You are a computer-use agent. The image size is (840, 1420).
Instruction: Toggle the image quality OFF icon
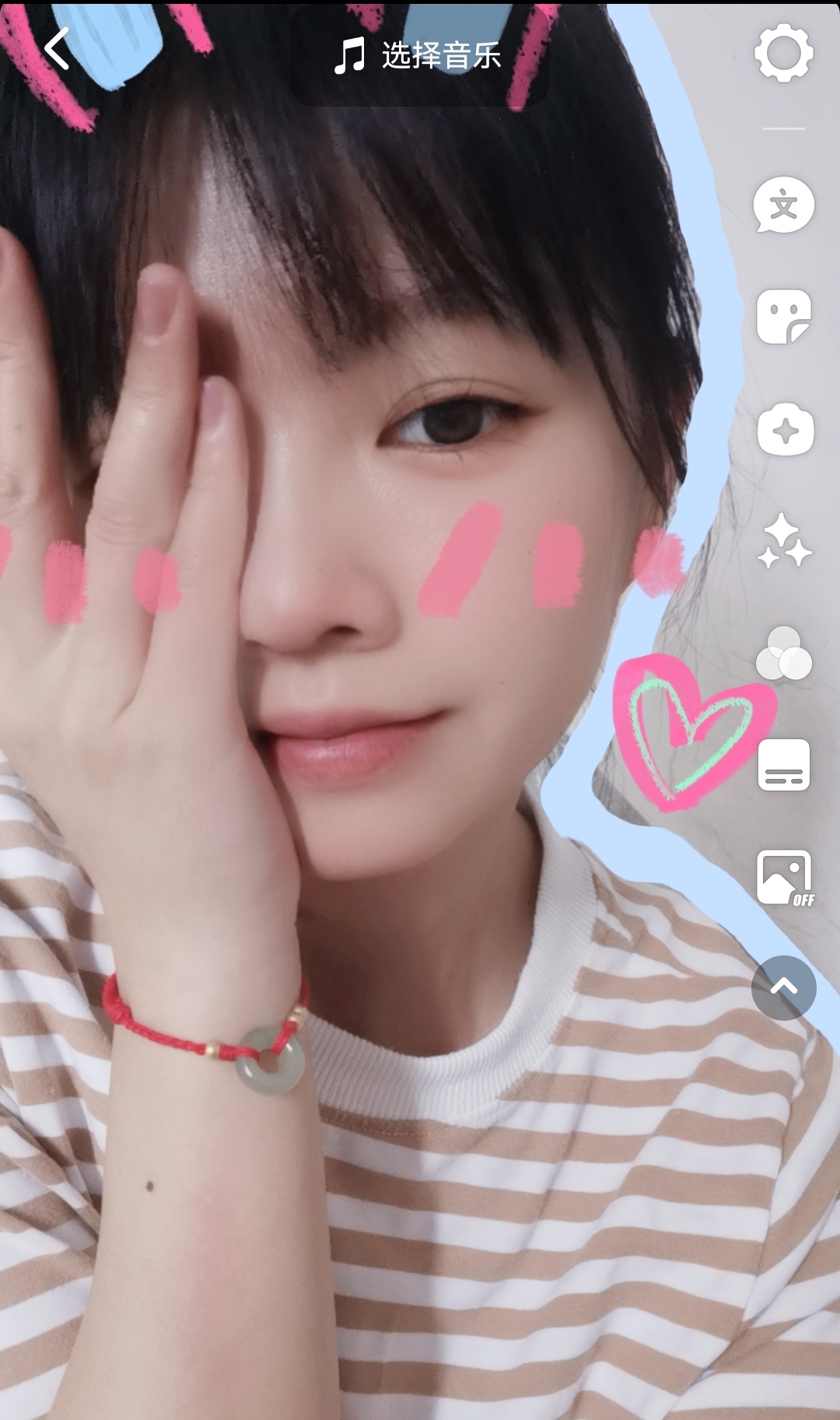(x=785, y=878)
